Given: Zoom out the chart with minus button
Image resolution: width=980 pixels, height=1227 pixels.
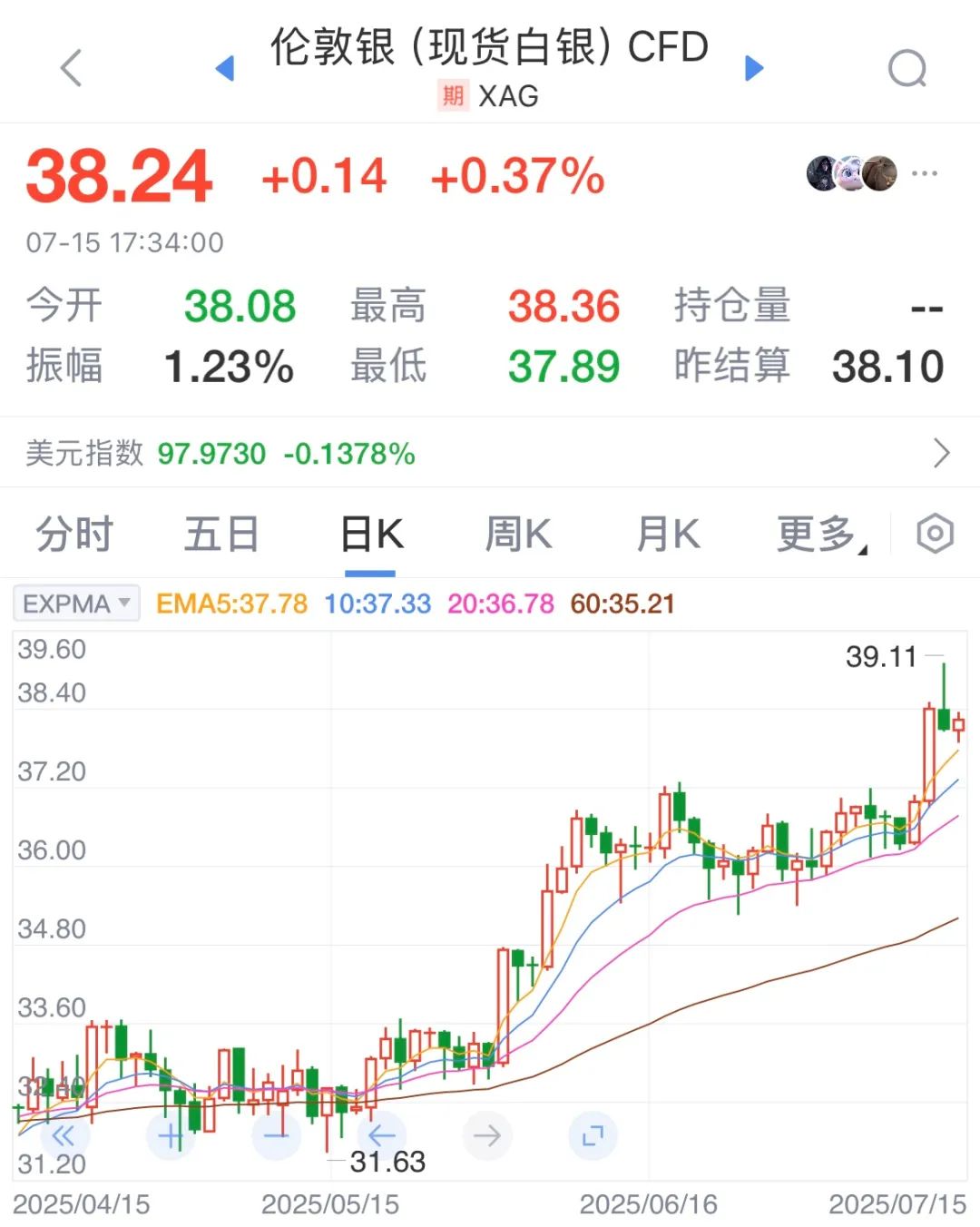Looking at the screenshot, I should pos(276,1135).
